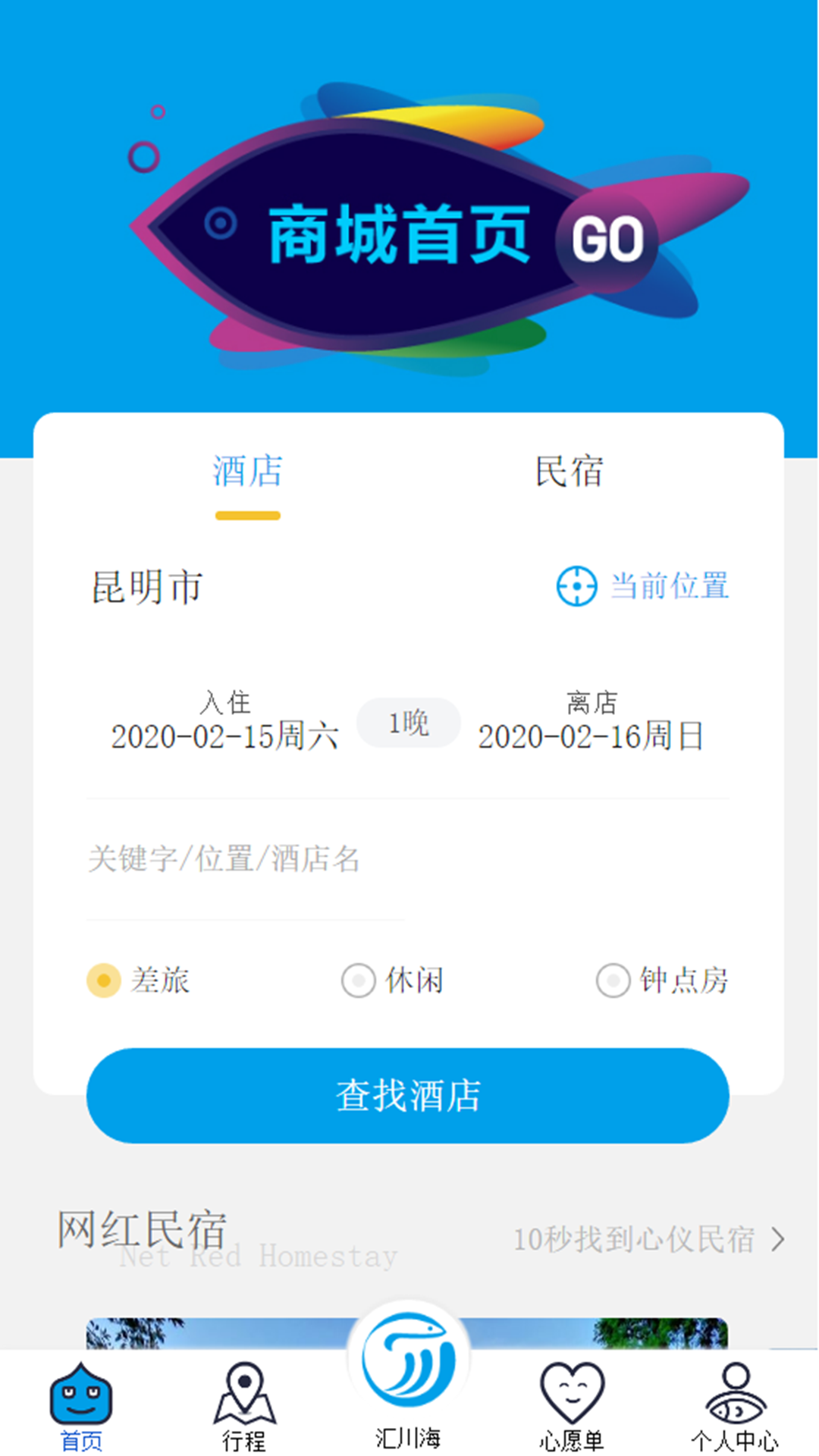Open the 入住 check-in date picker
Image resolution: width=819 pixels, height=1456 pixels.
point(224,720)
